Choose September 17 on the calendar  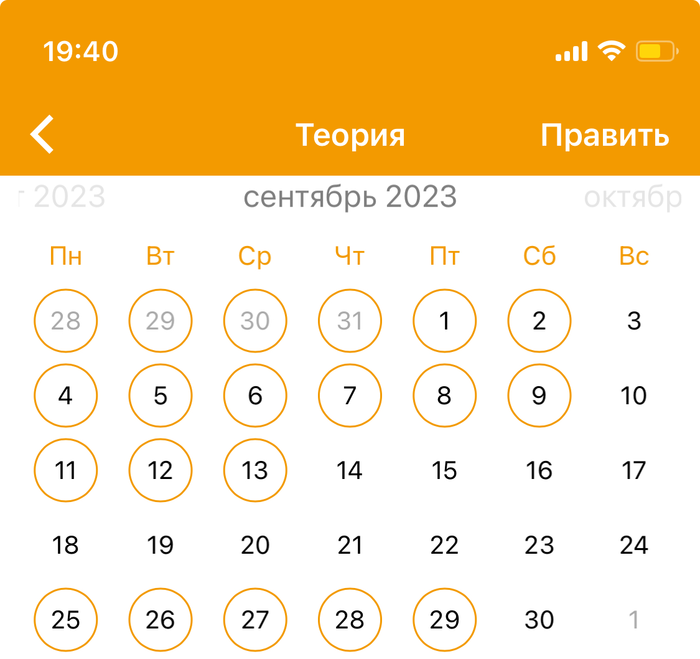point(633,470)
